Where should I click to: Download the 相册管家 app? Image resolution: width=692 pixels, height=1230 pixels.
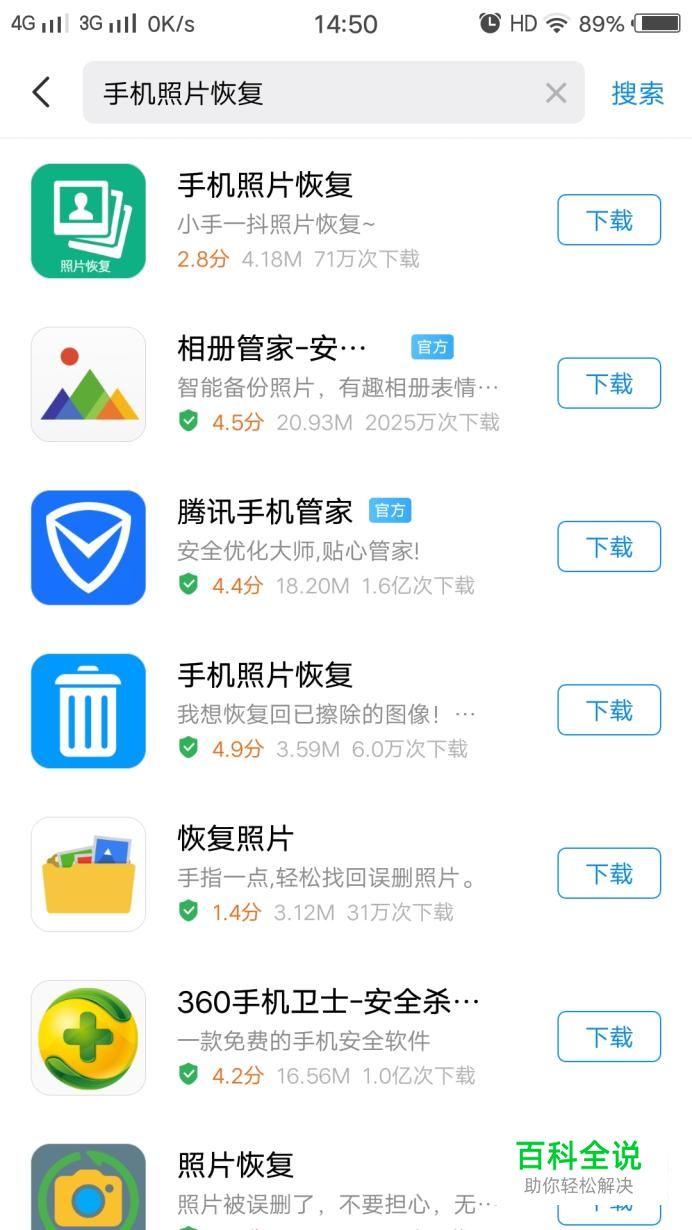pyautogui.click(x=608, y=383)
